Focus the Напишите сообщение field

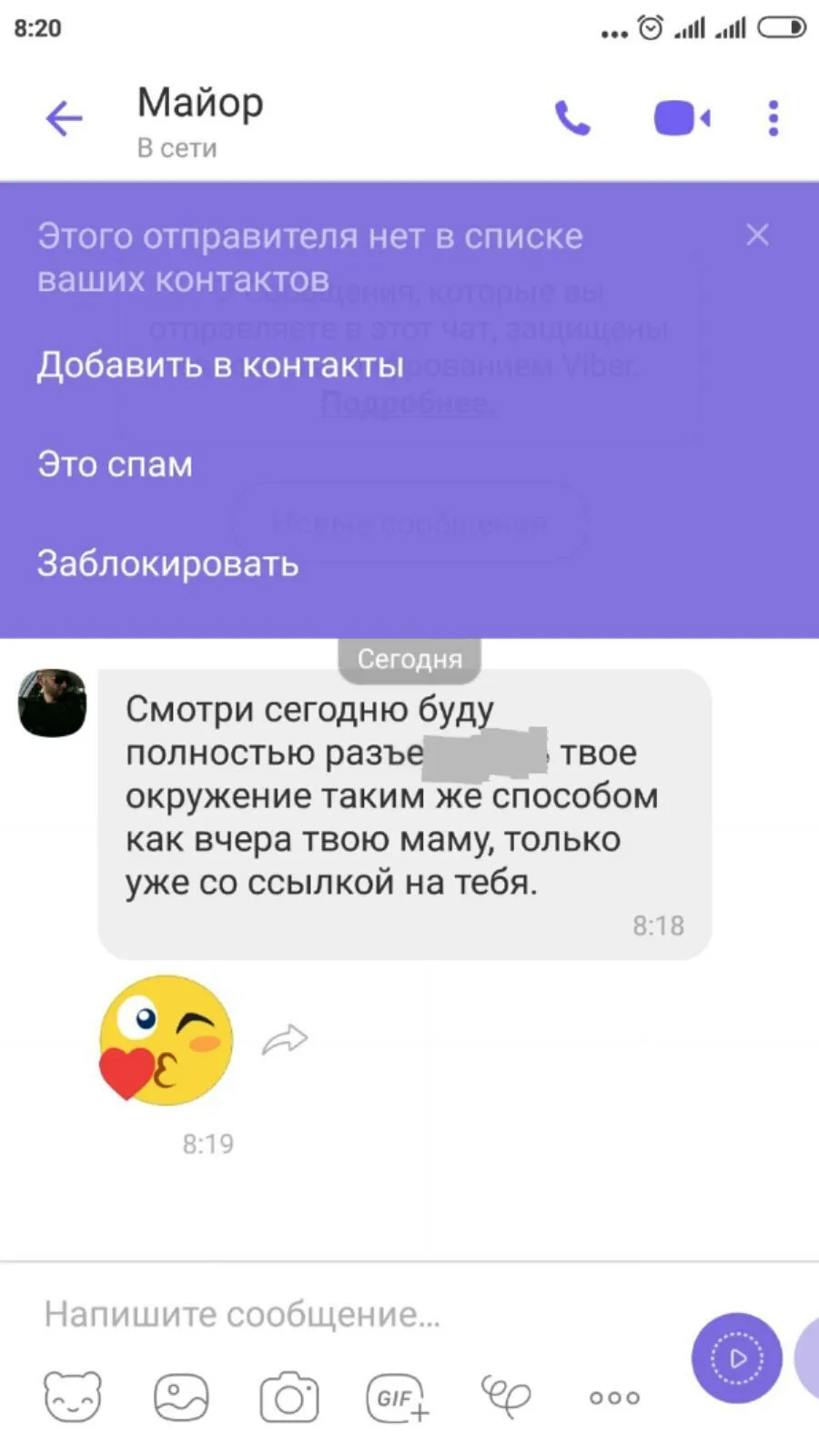point(346,1314)
